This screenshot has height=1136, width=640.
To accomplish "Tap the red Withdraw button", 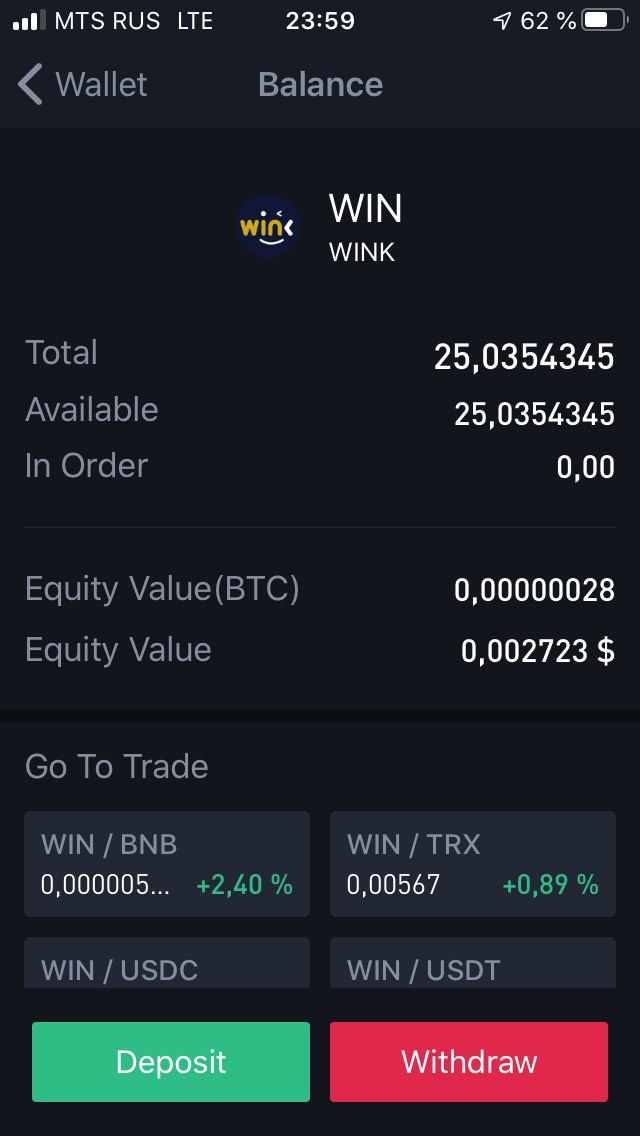I will (469, 1061).
